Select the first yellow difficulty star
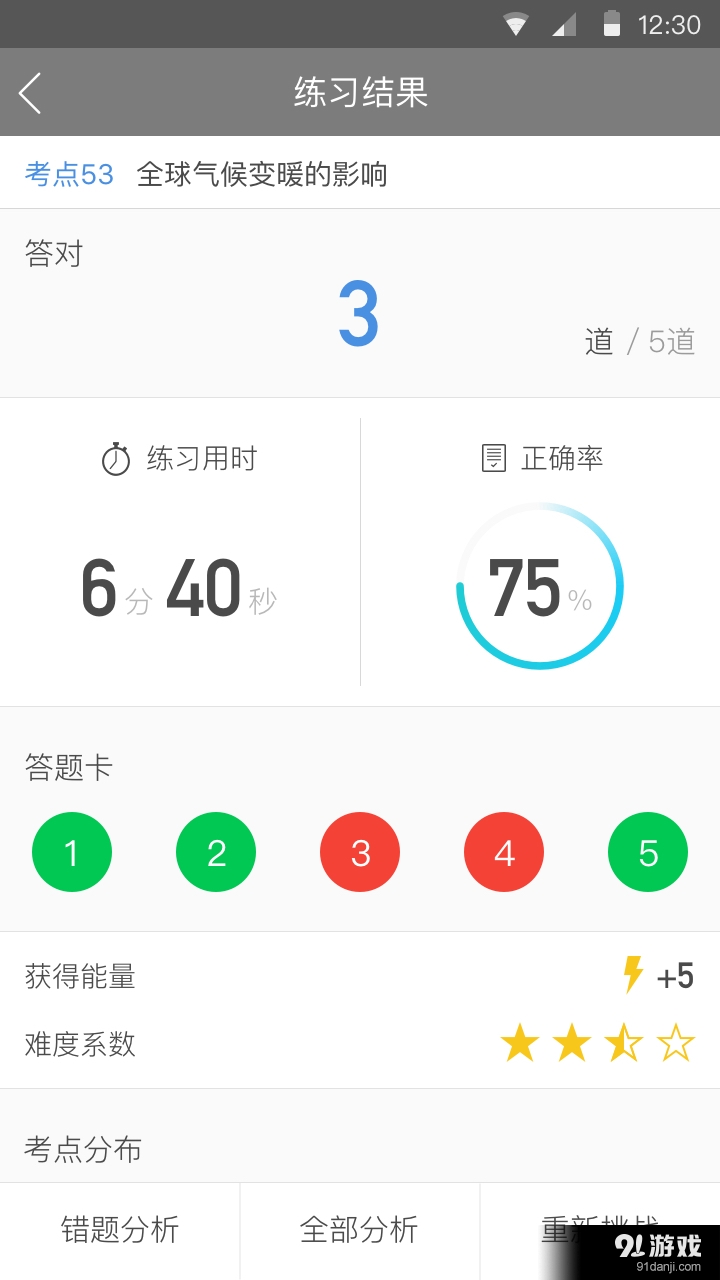 click(520, 1042)
